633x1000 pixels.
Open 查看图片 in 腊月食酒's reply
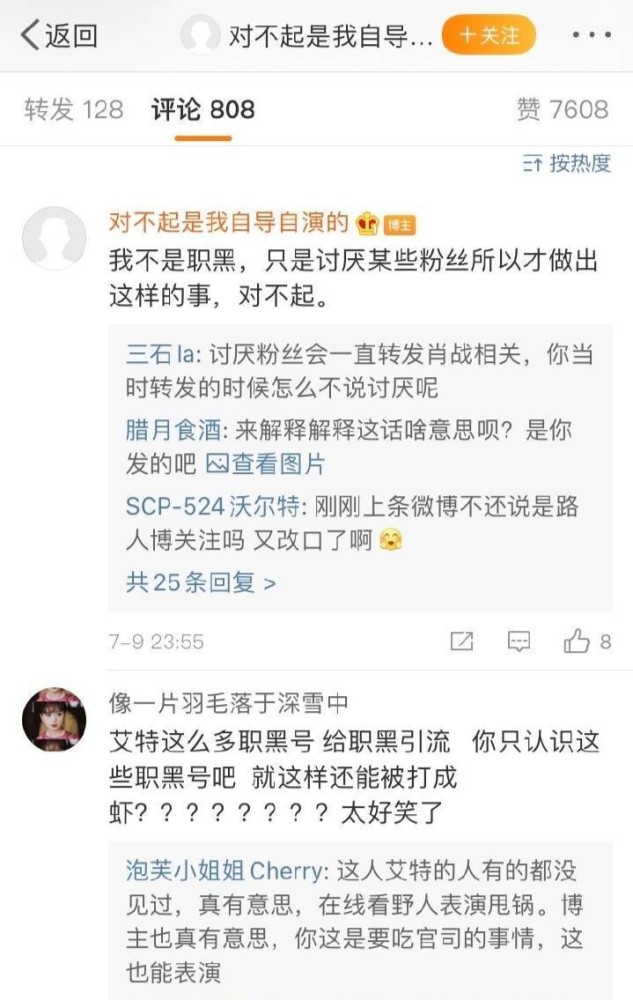[x=266, y=463]
